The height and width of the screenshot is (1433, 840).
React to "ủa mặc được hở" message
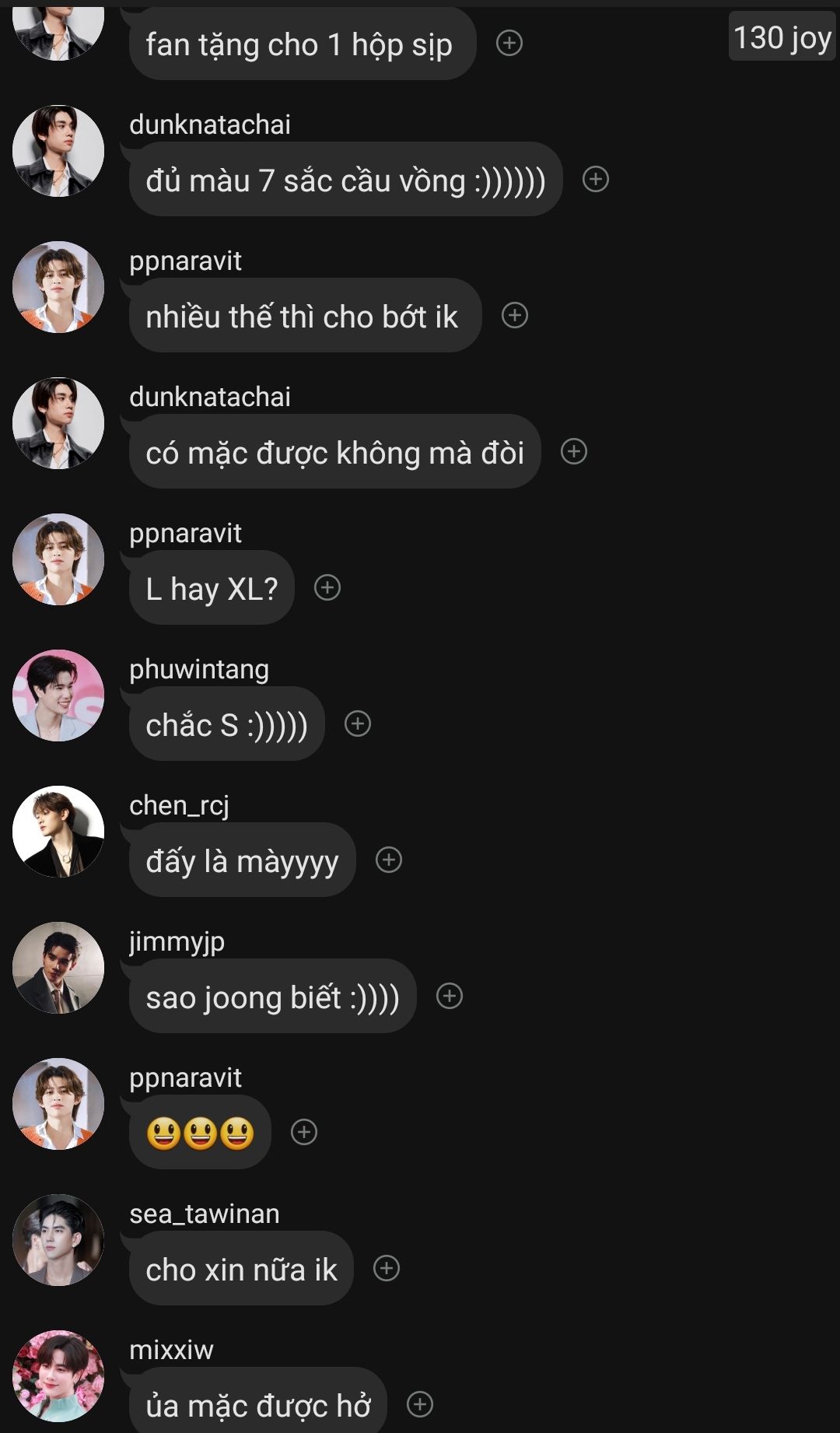(x=420, y=1404)
